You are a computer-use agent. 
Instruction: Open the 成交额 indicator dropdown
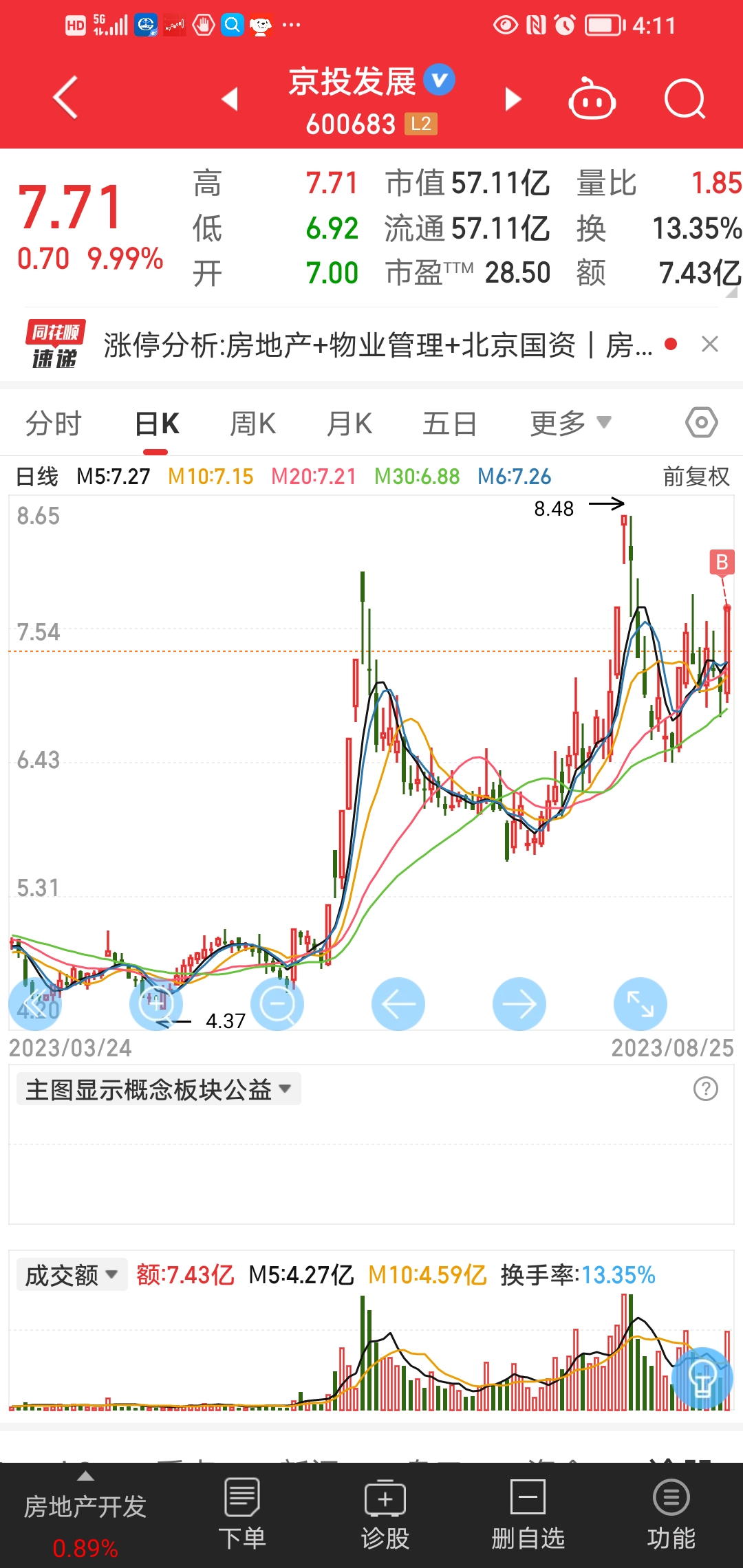click(72, 1275)
